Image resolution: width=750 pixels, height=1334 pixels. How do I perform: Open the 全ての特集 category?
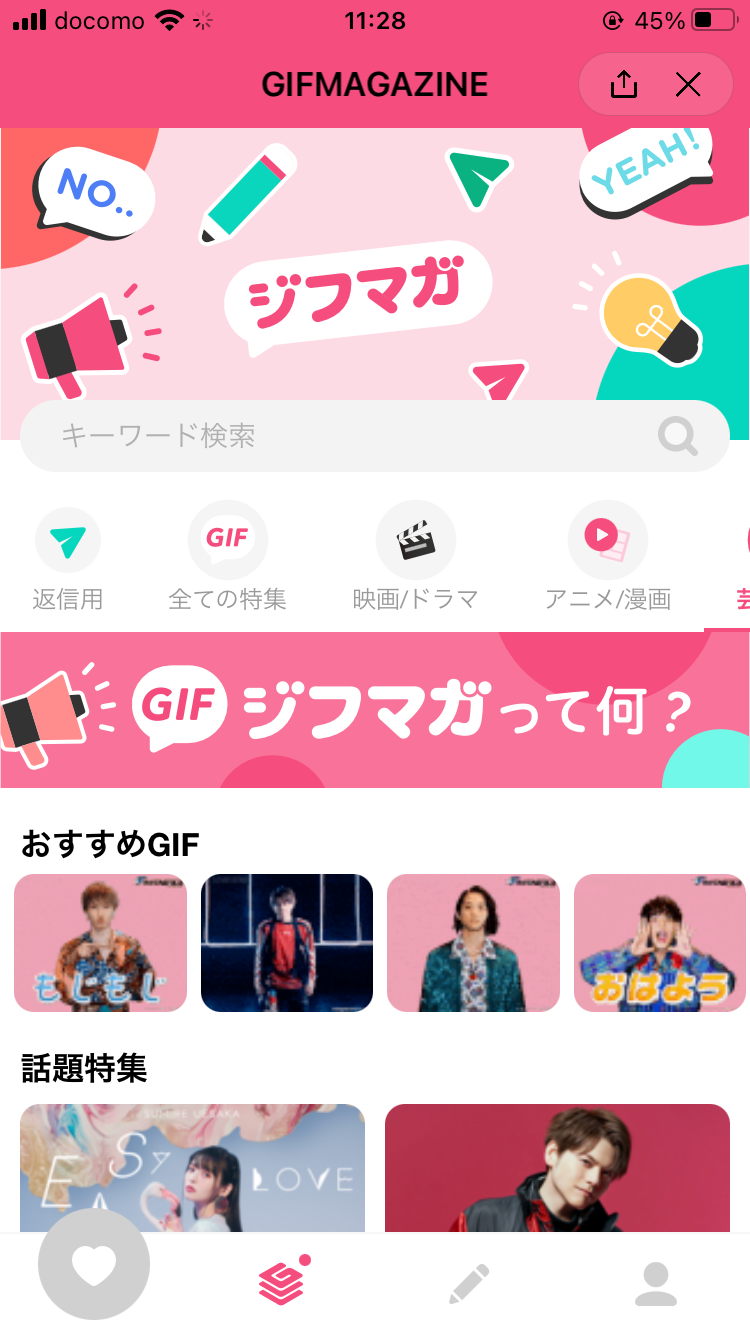point(228,558)
